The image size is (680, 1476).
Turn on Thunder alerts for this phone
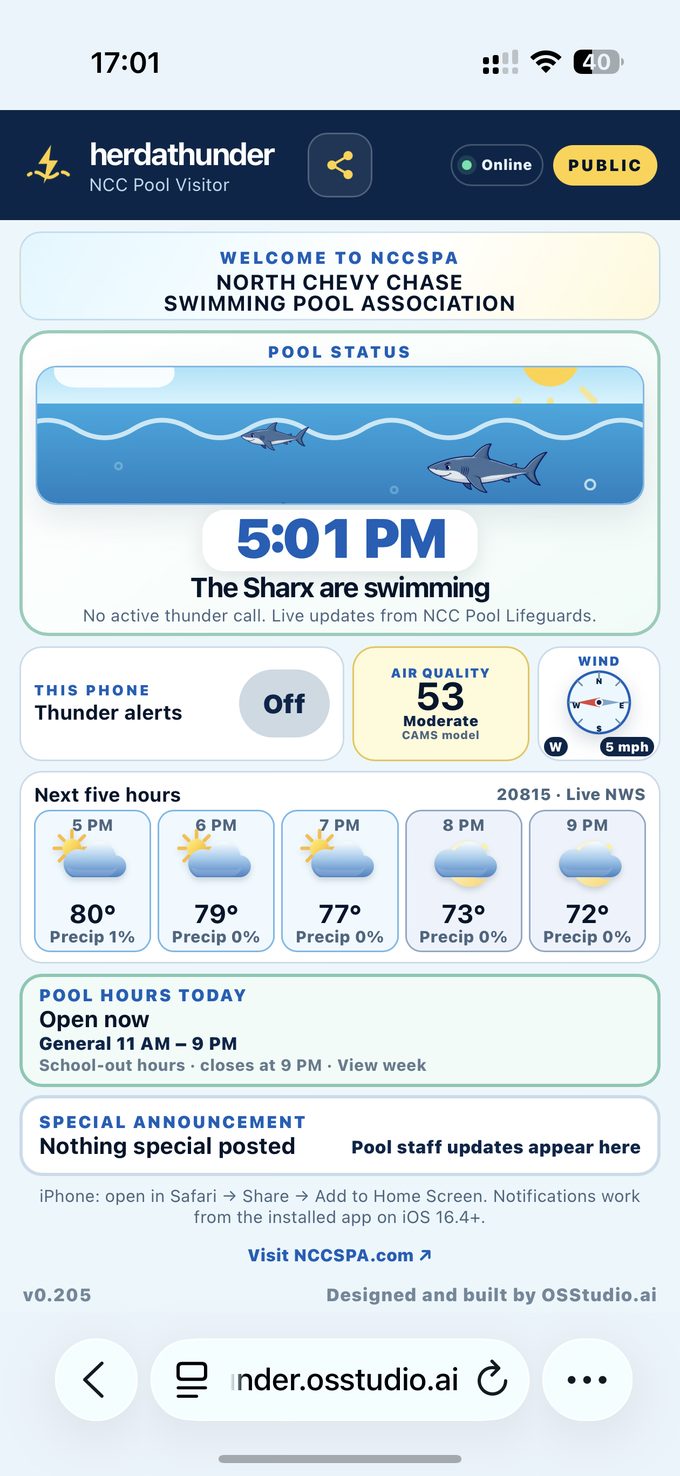(x=284, y=704)
